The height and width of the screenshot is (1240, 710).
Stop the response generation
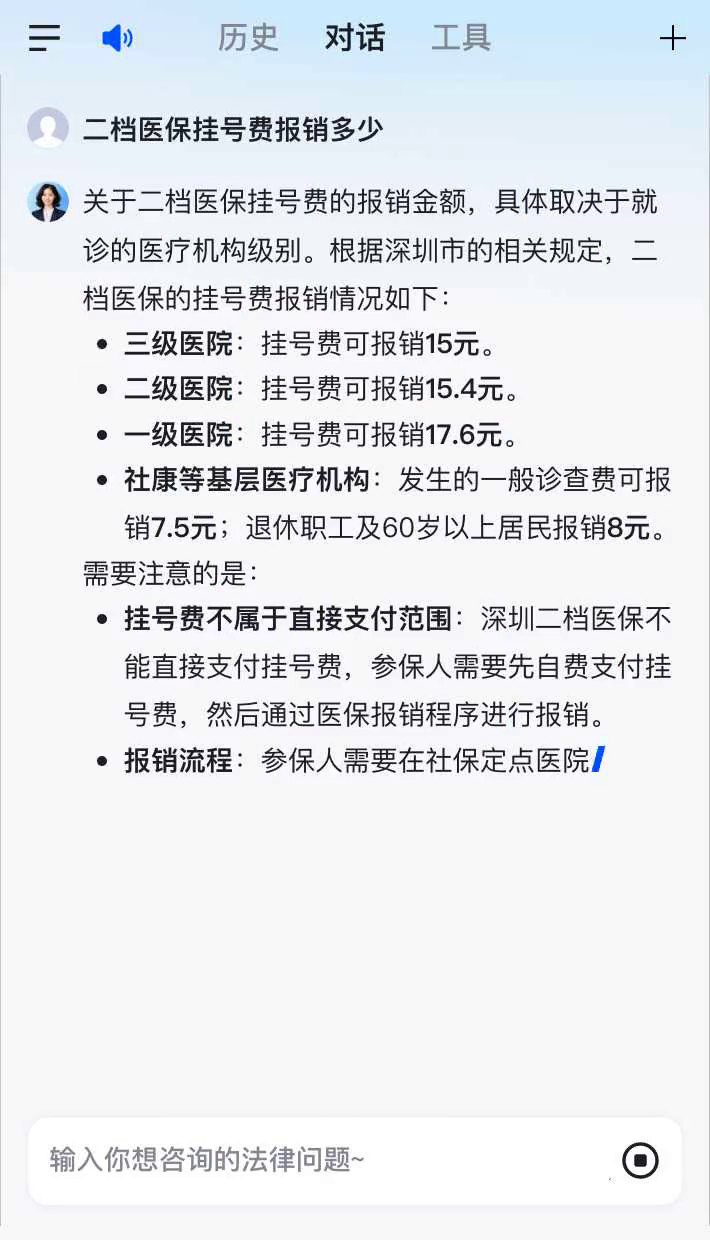(x=640, y=1160)
